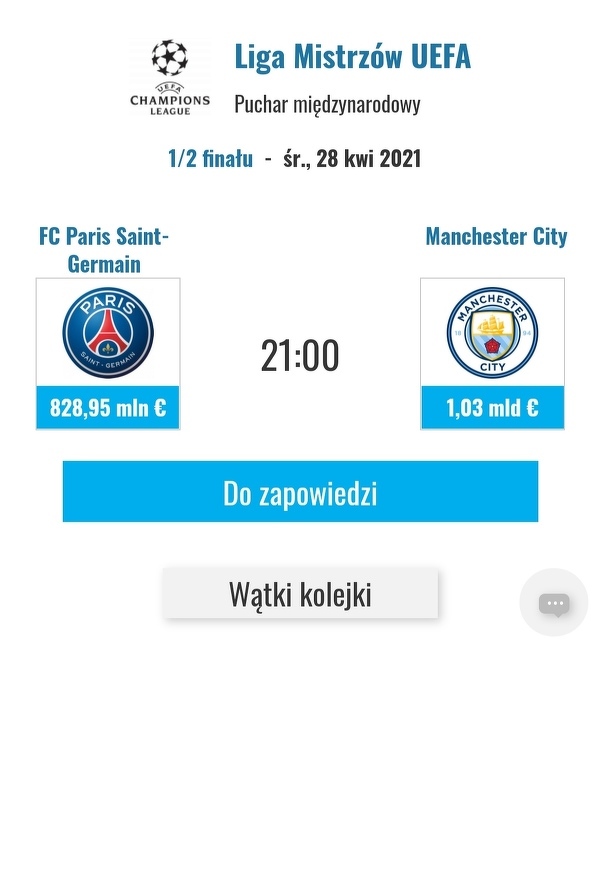The height and width of the screenshot is (875, 600).
Task: Open FC Paris Saint-Germain club page
Action: tap(104, 249)
